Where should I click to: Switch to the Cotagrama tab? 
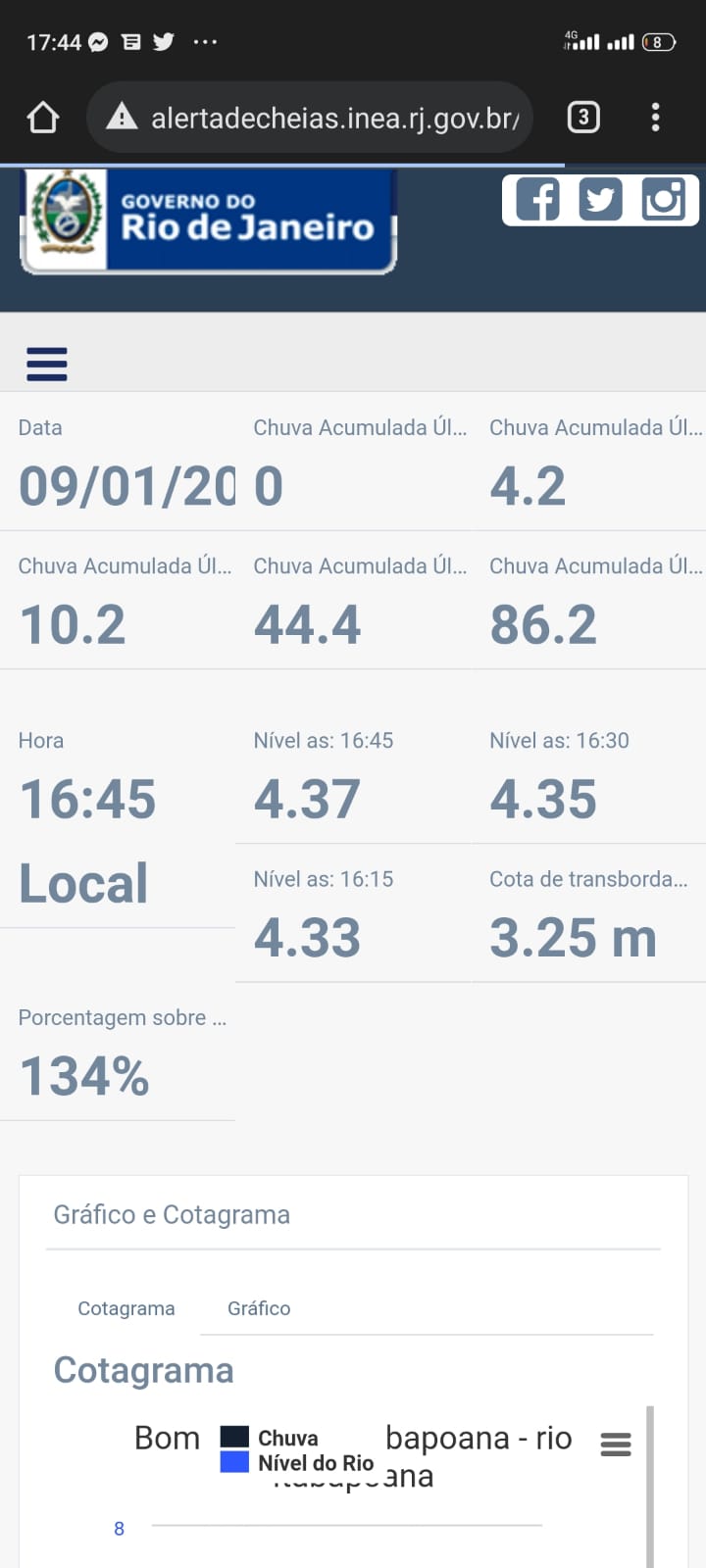tap(126, 1308)
